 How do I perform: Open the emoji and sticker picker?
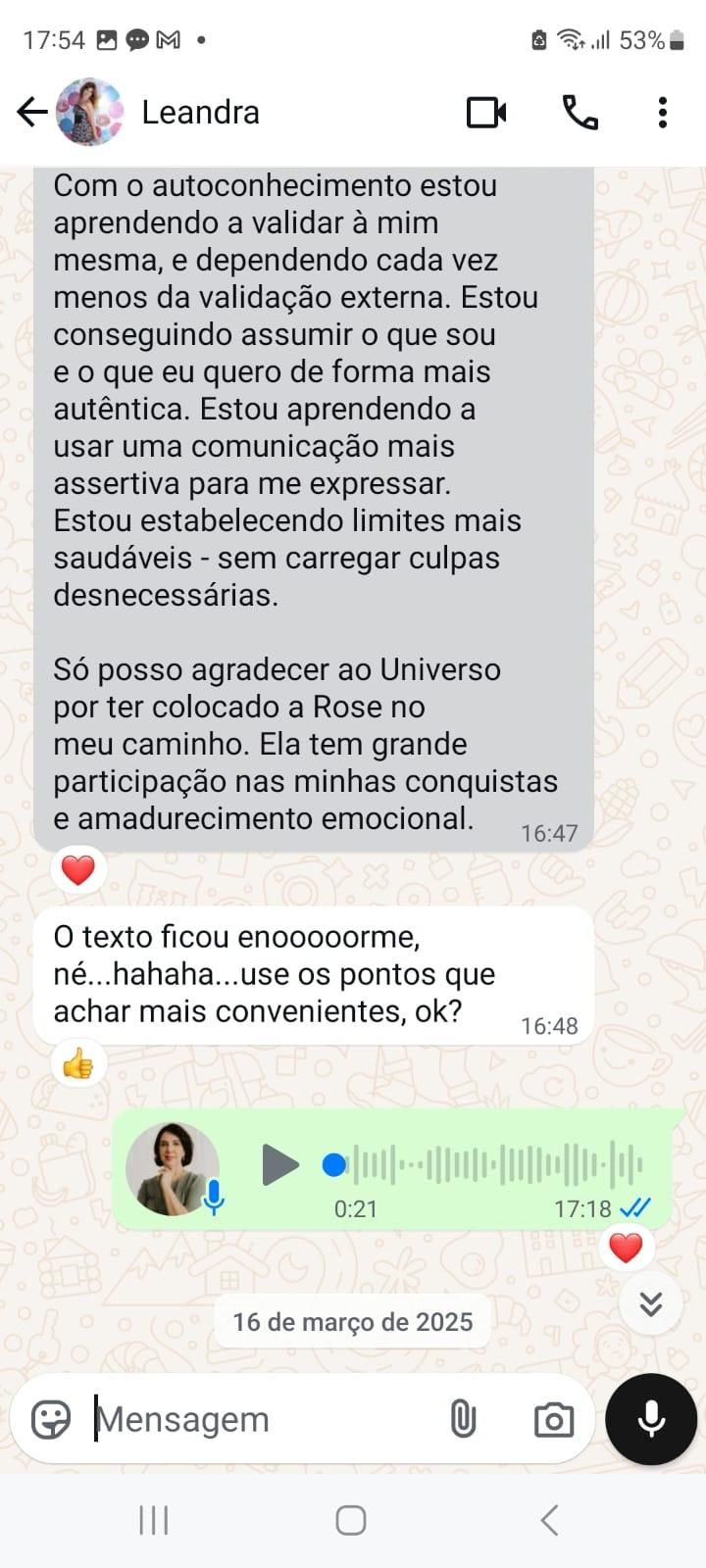tap(51, 1419)
